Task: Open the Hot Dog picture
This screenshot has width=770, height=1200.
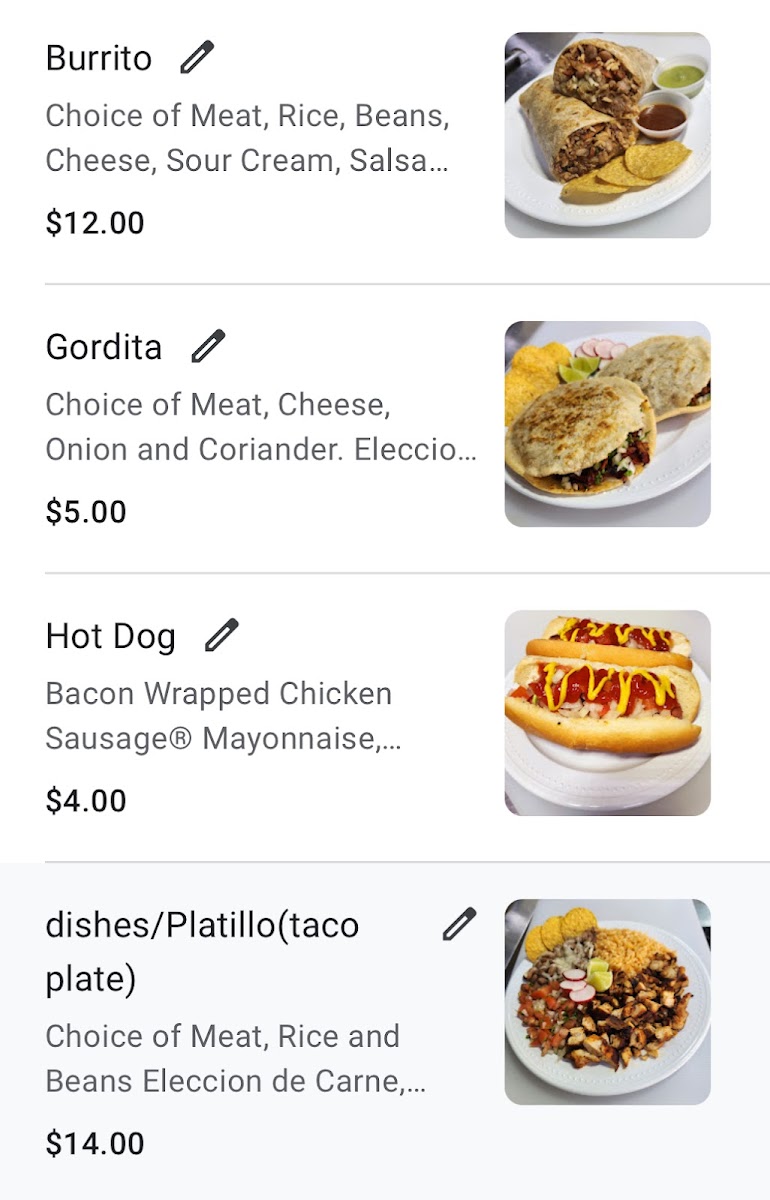Action: pyautogui.click(x=607, y=713)
